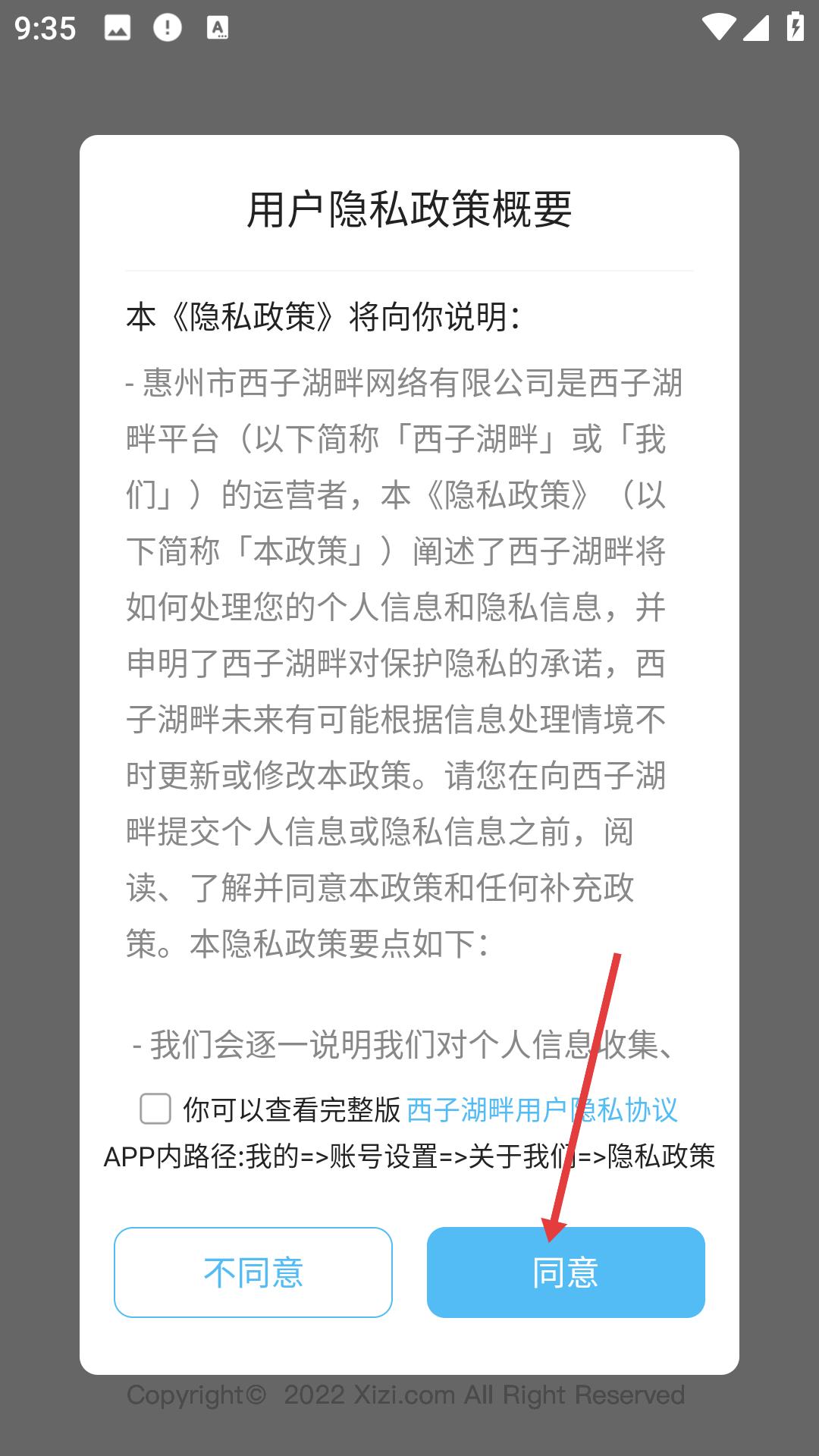This screenshot has height=1456, width=819.
Task: Tap the 同意 button to accept
Action: tap(566, 1272)
